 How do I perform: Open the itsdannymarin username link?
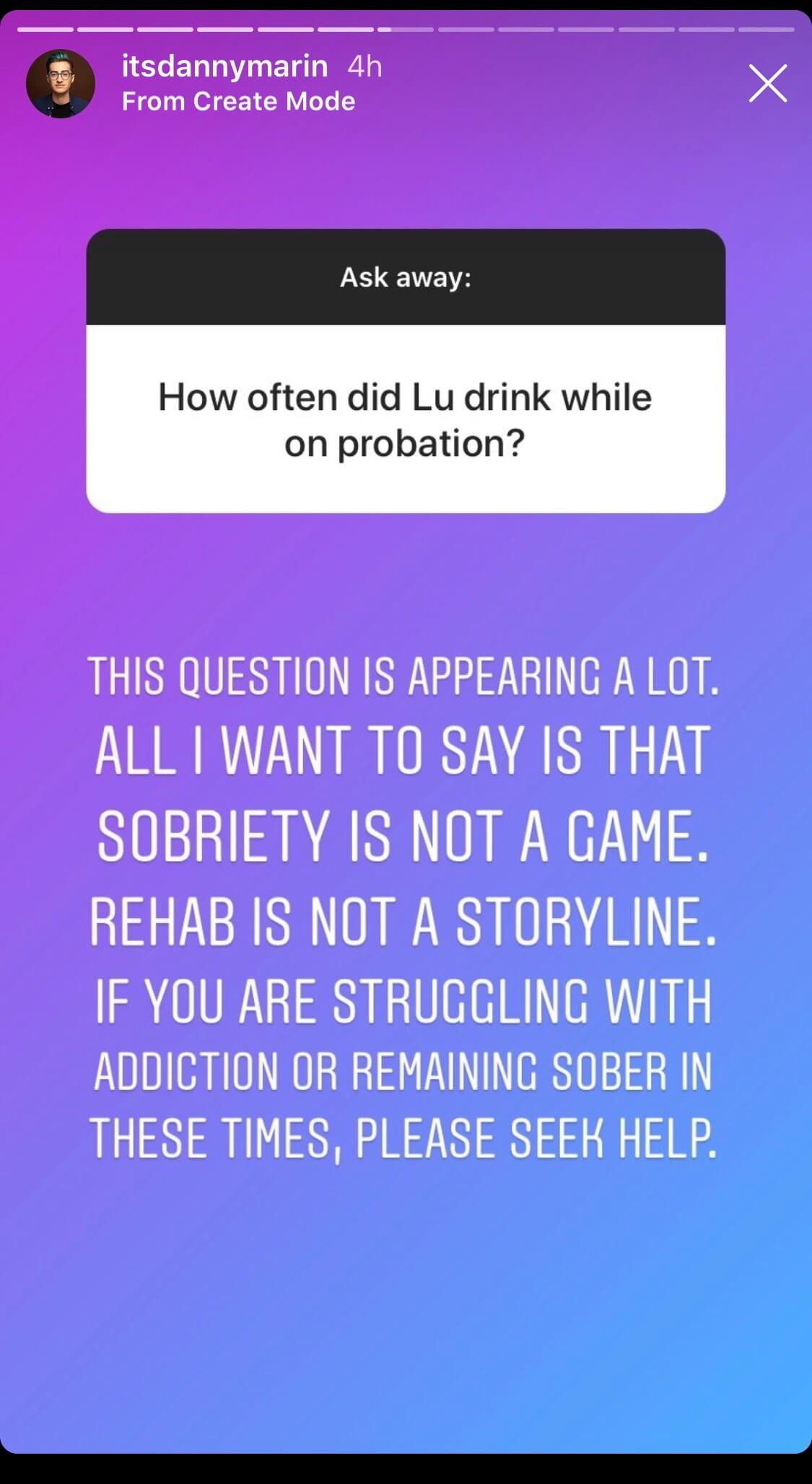[x=224, y=66]
